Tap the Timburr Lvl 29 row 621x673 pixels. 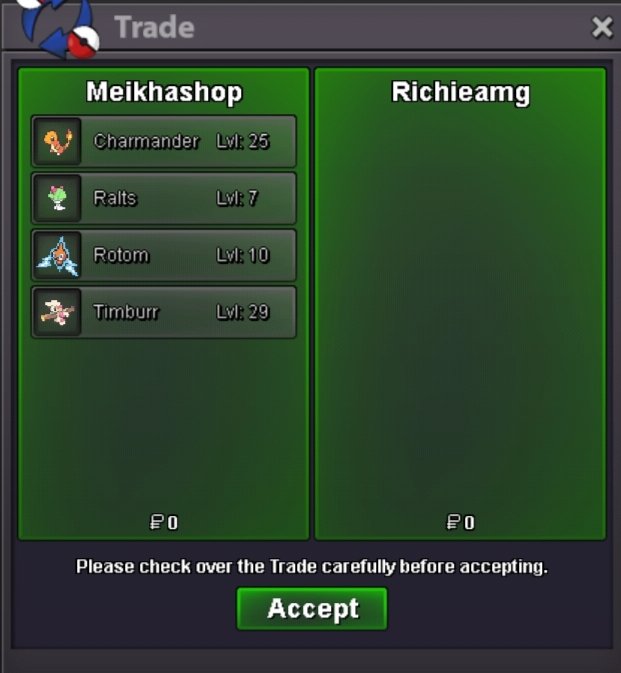(x=164, y=312)
